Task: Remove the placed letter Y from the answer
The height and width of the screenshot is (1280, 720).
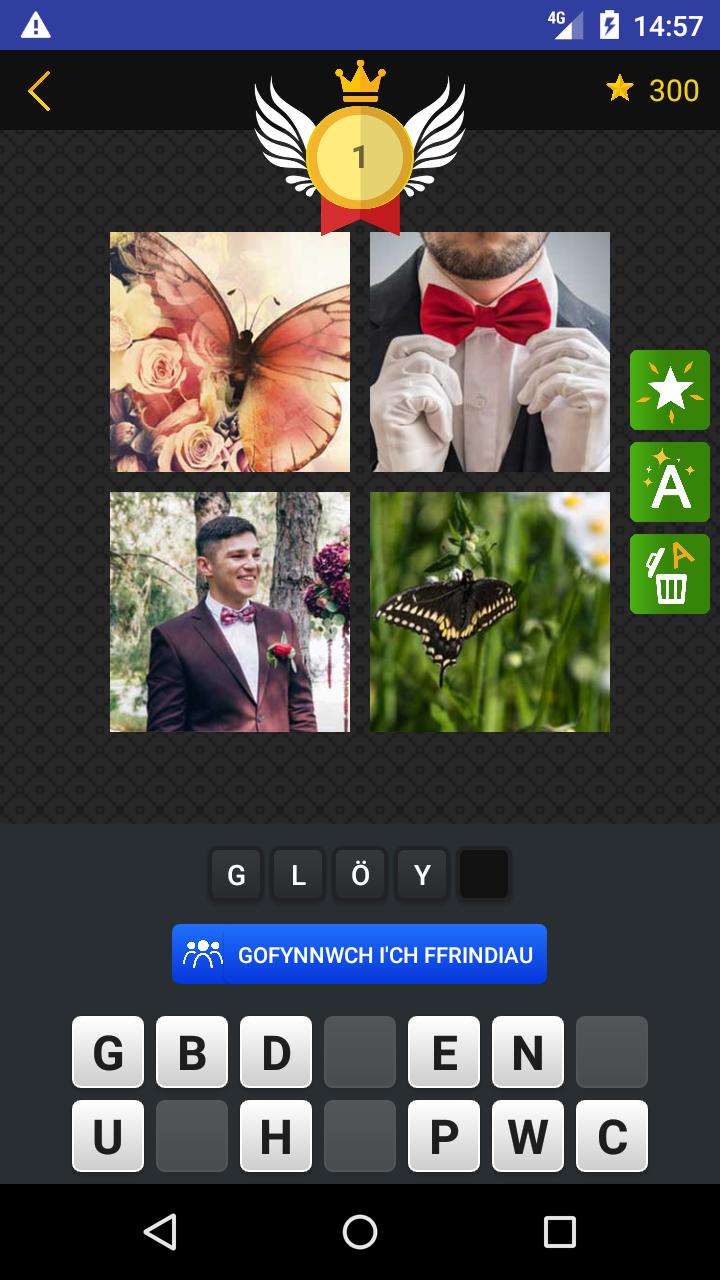Action: click(422, 875)
